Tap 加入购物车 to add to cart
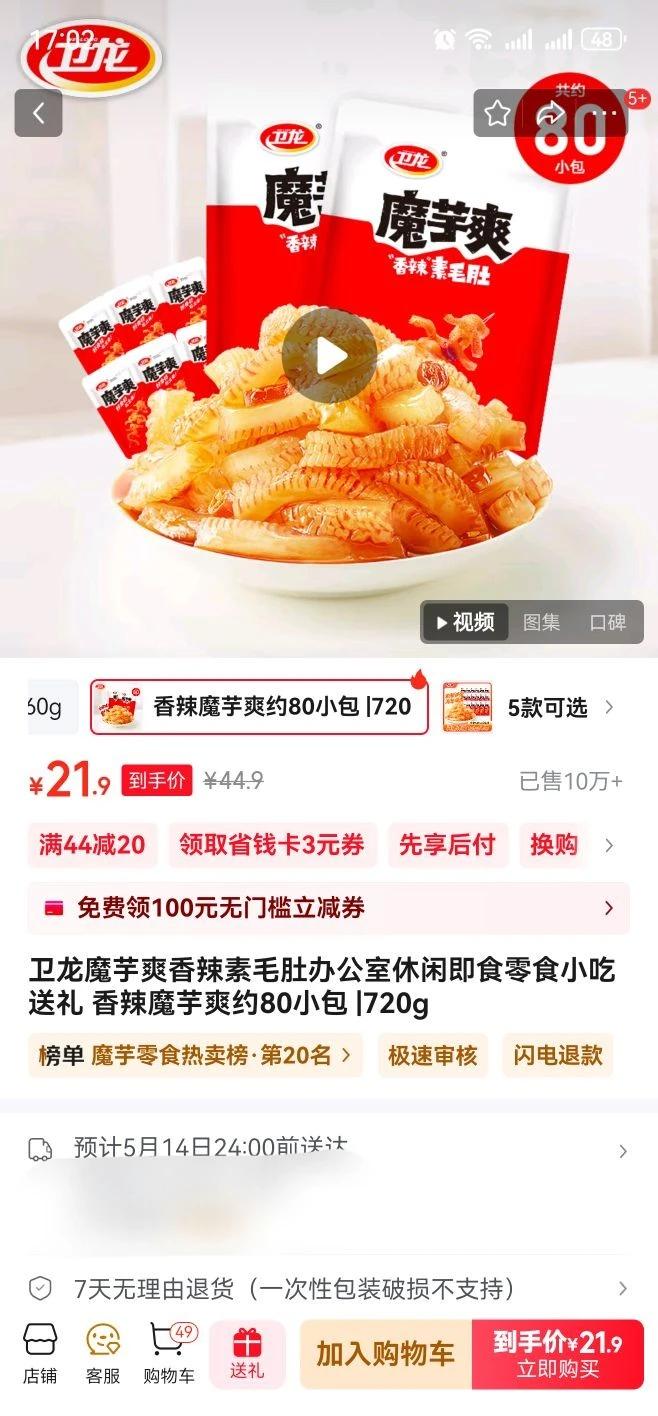The image size is (658, 1416). point(385,1354)
